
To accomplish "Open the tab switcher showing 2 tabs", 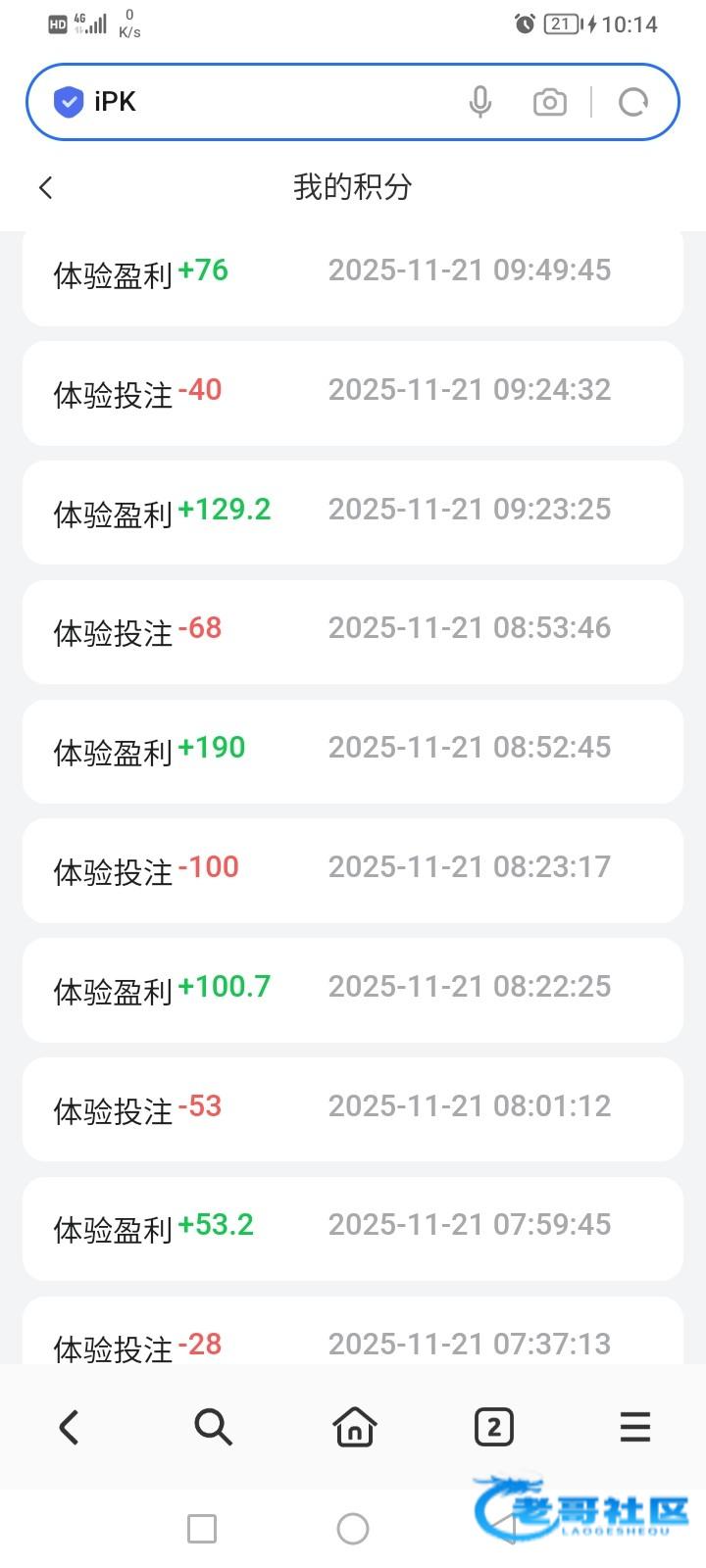I will click(494, 1427).
